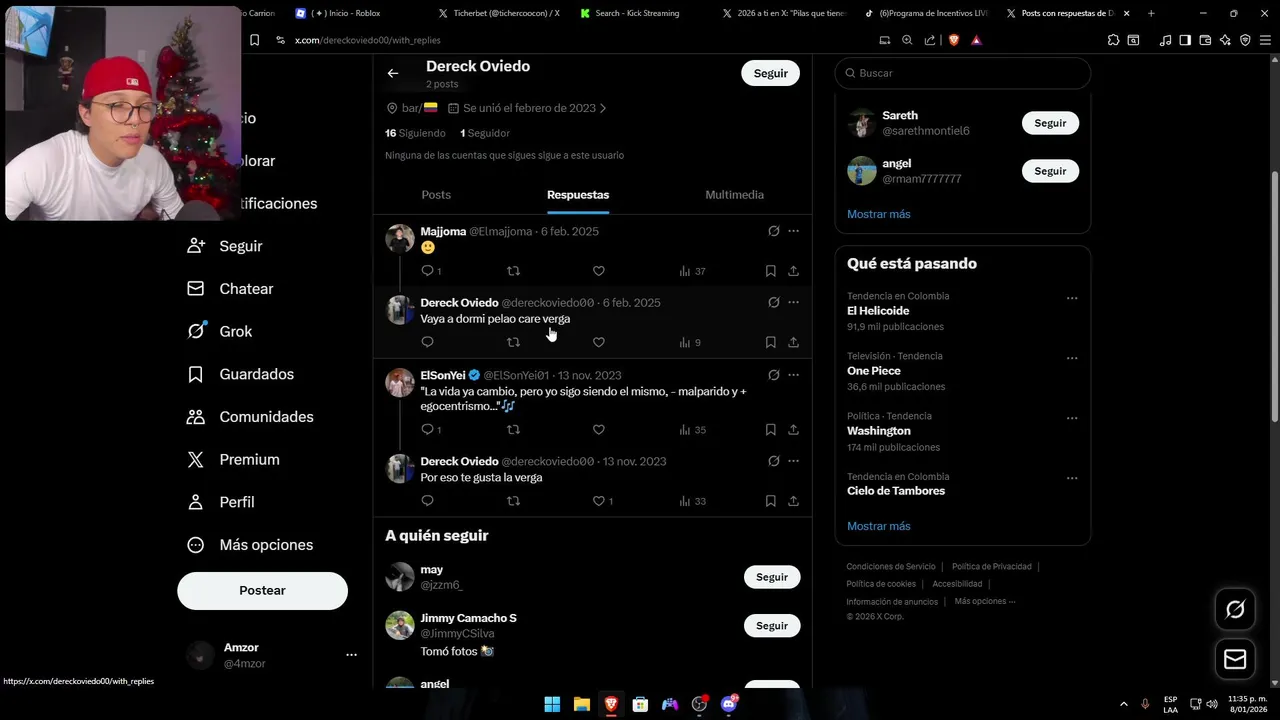The height and width of the screenshot is (720, 1280).
Task: Open the more options on ElSonYei's post
Action: pos(793,375)
